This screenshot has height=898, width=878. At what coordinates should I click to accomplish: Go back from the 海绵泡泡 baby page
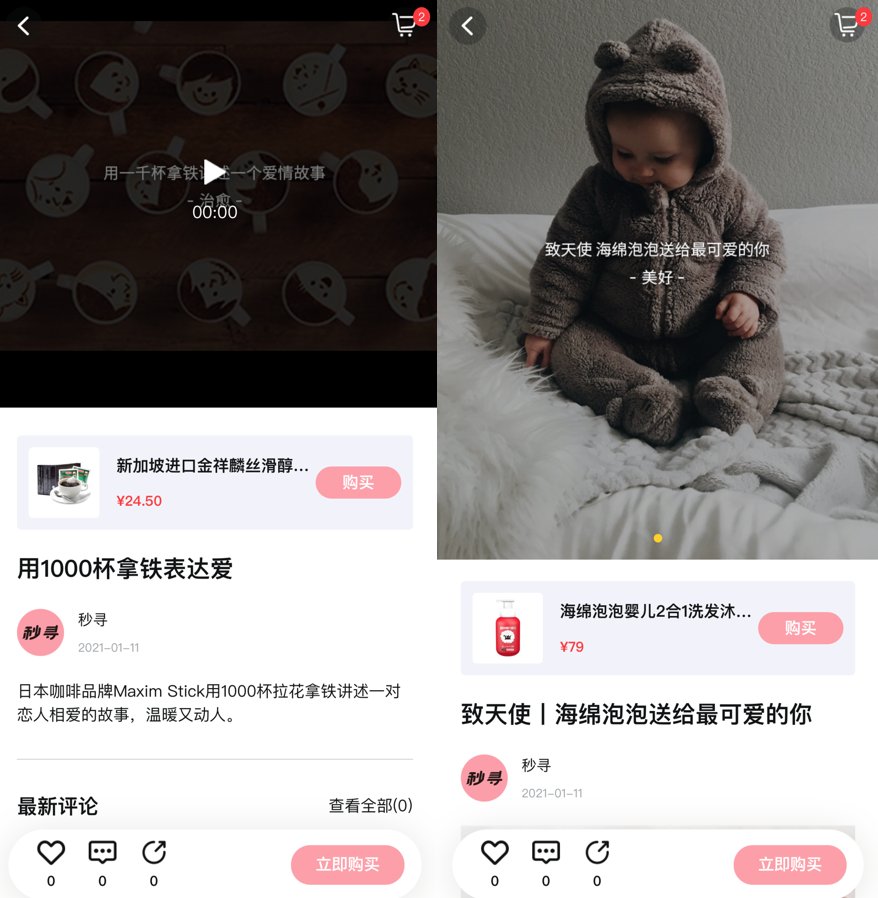pos(467,26)
